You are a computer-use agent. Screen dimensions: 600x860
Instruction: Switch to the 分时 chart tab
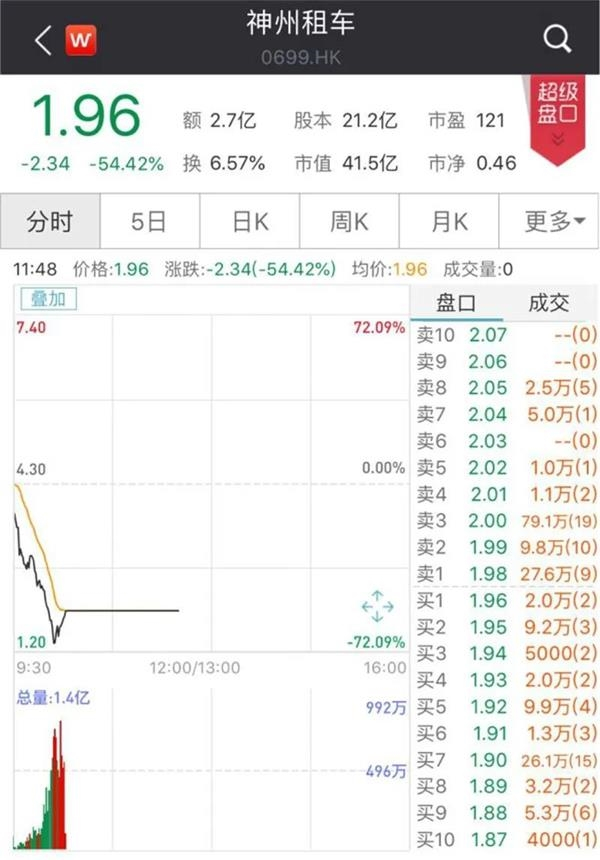[50, 221]
